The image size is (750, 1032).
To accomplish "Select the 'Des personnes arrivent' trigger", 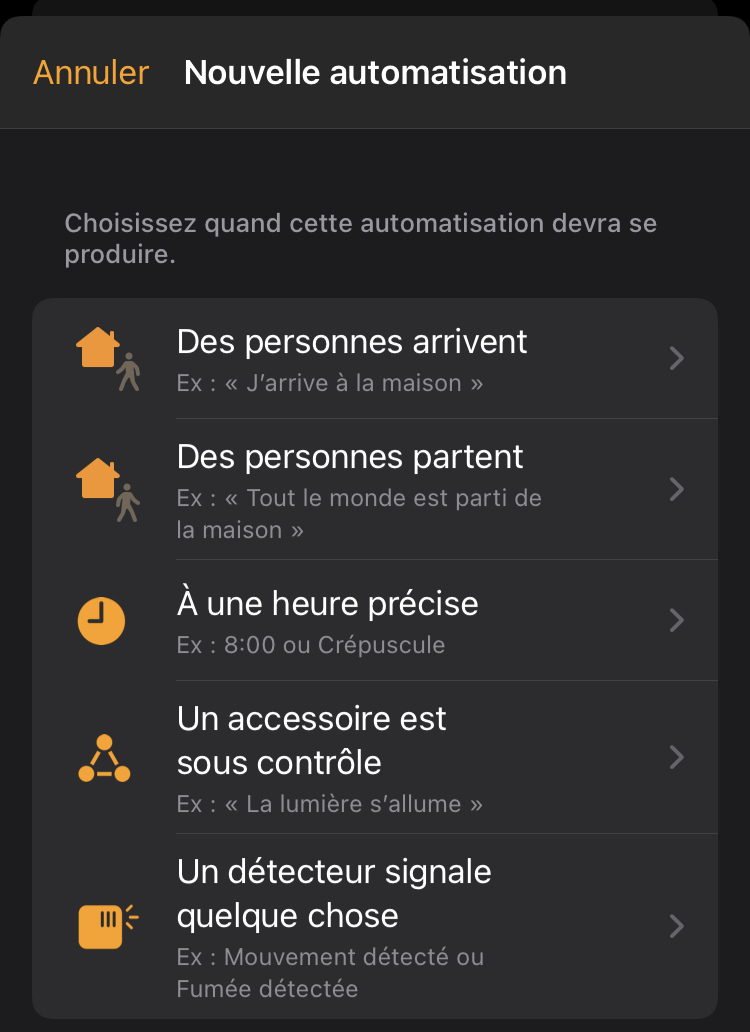I will 375,359.
